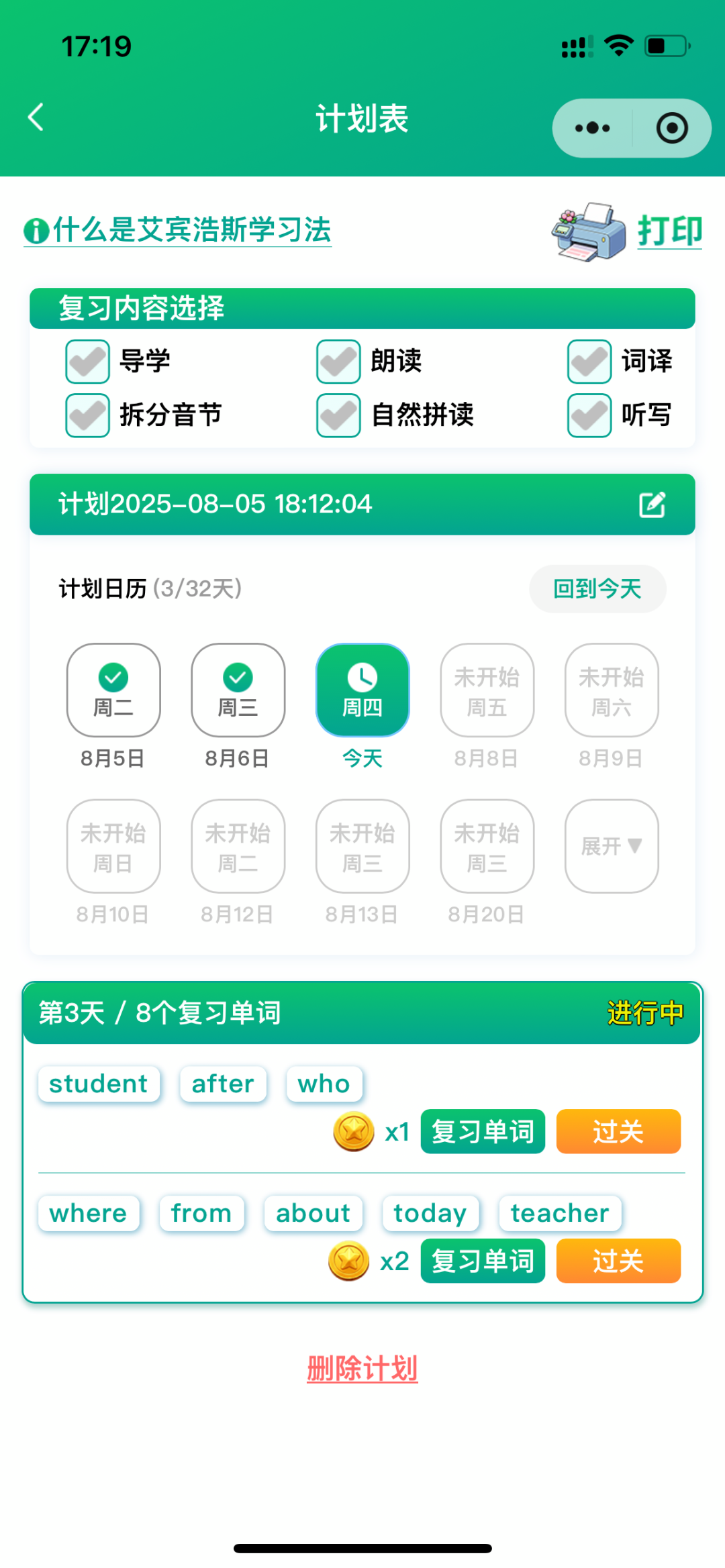Tap the capsule circle close icon

[x=673, y=127]
